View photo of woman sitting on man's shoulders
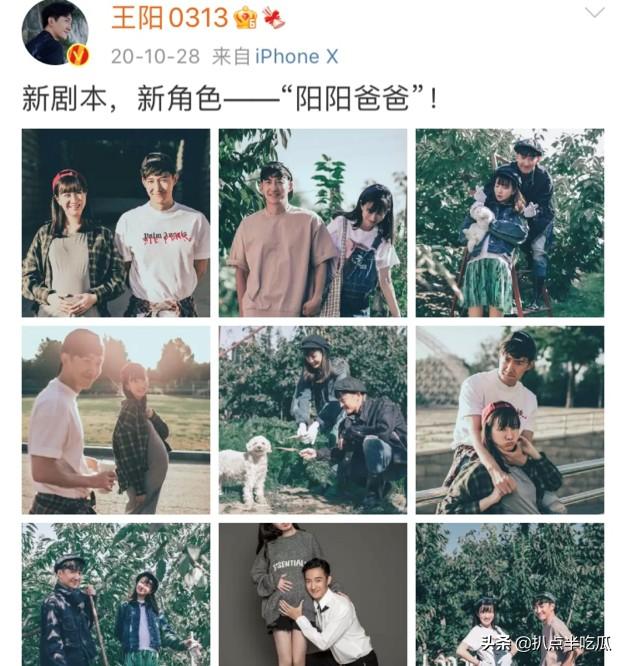The width and height of the screenshot is (626, 666). click(510, 419)
